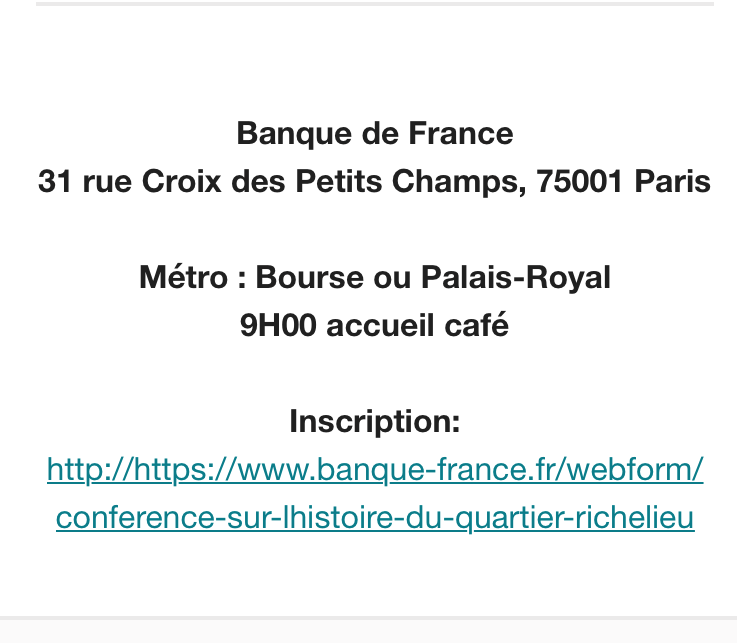The image size is (737, 643).
Task: Open the Banque de France inscription link
Action: coord(375,469)
